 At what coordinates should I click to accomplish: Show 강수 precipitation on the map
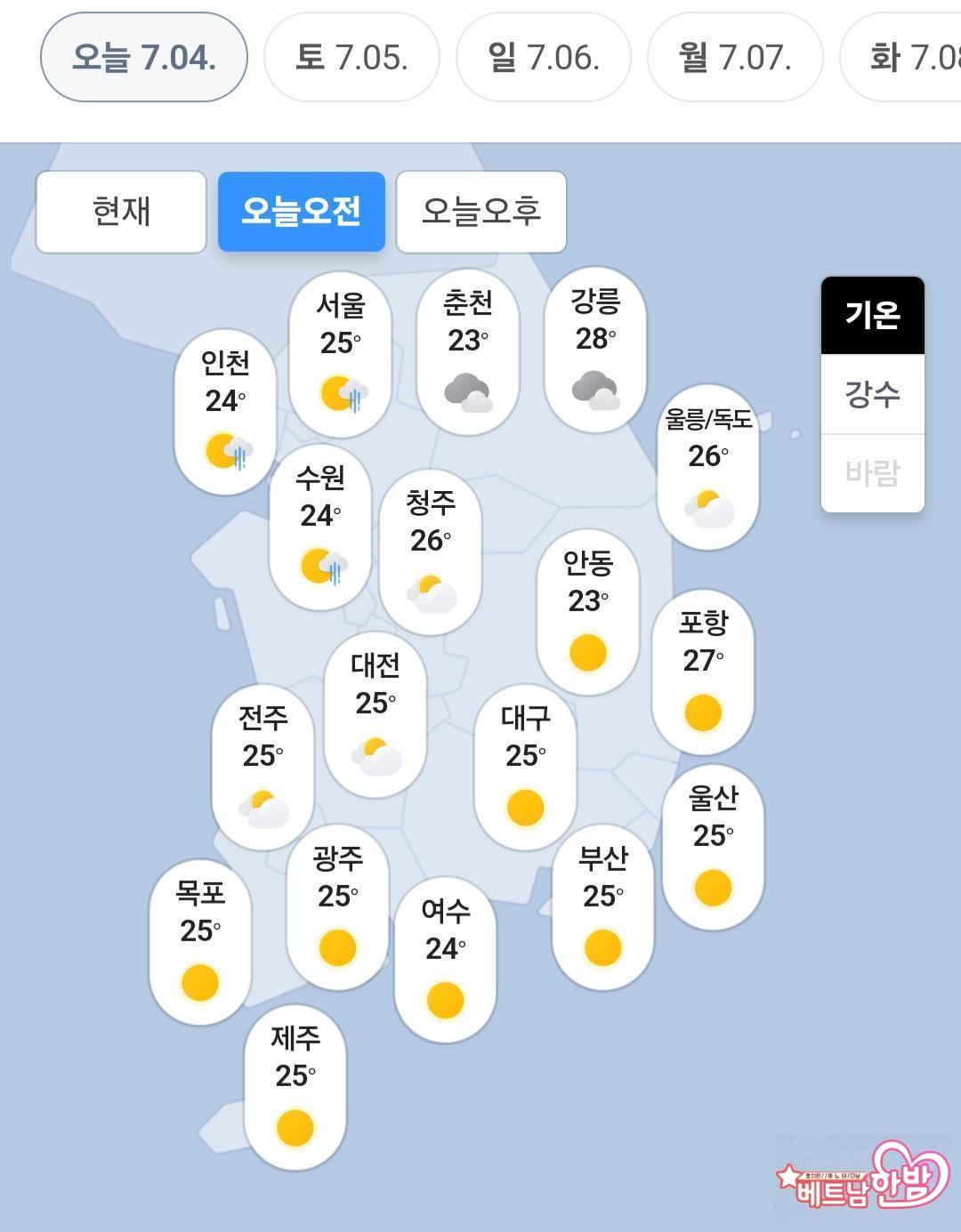(x=872, y=394)
